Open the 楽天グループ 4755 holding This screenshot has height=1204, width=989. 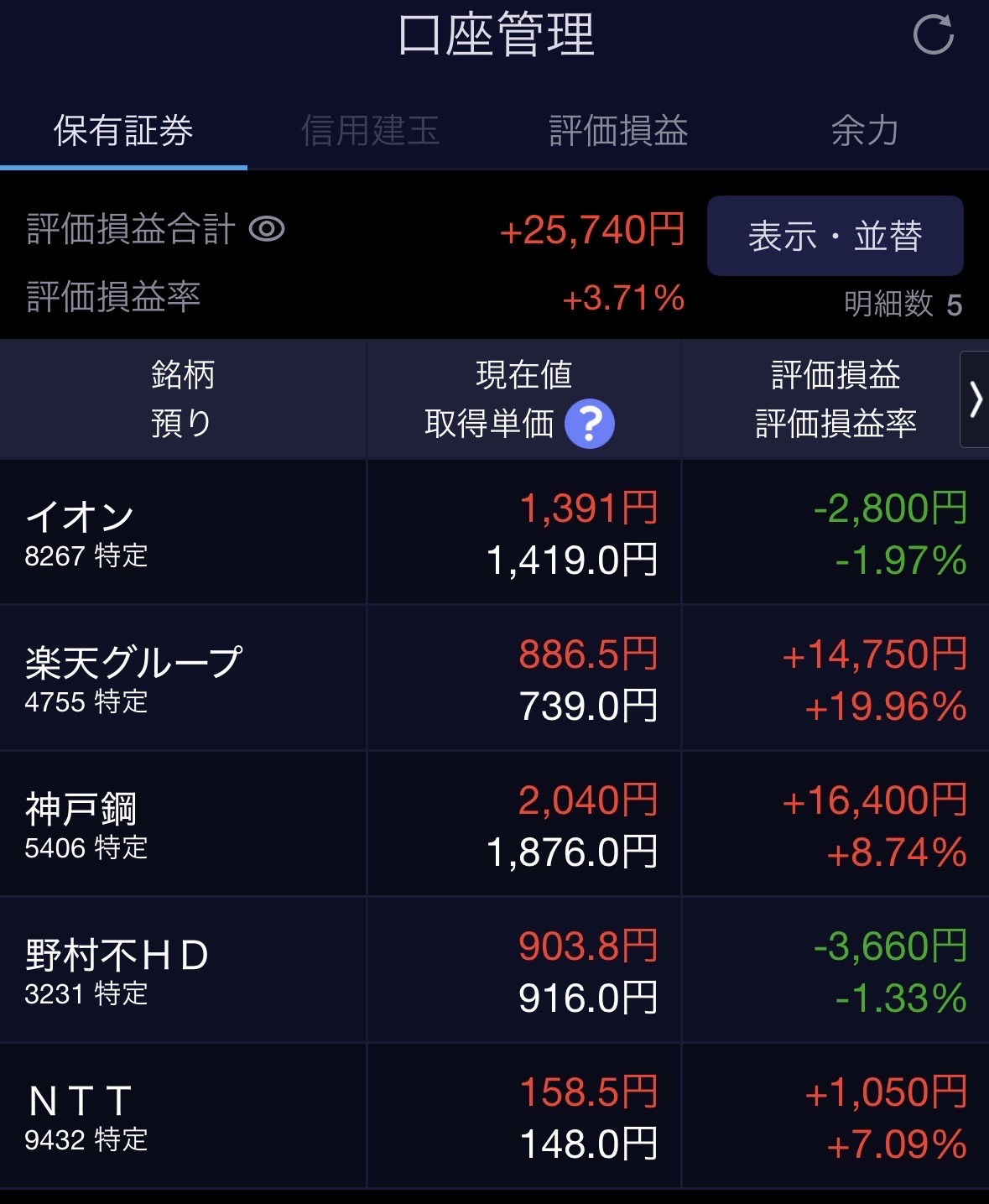pos(494,678)
